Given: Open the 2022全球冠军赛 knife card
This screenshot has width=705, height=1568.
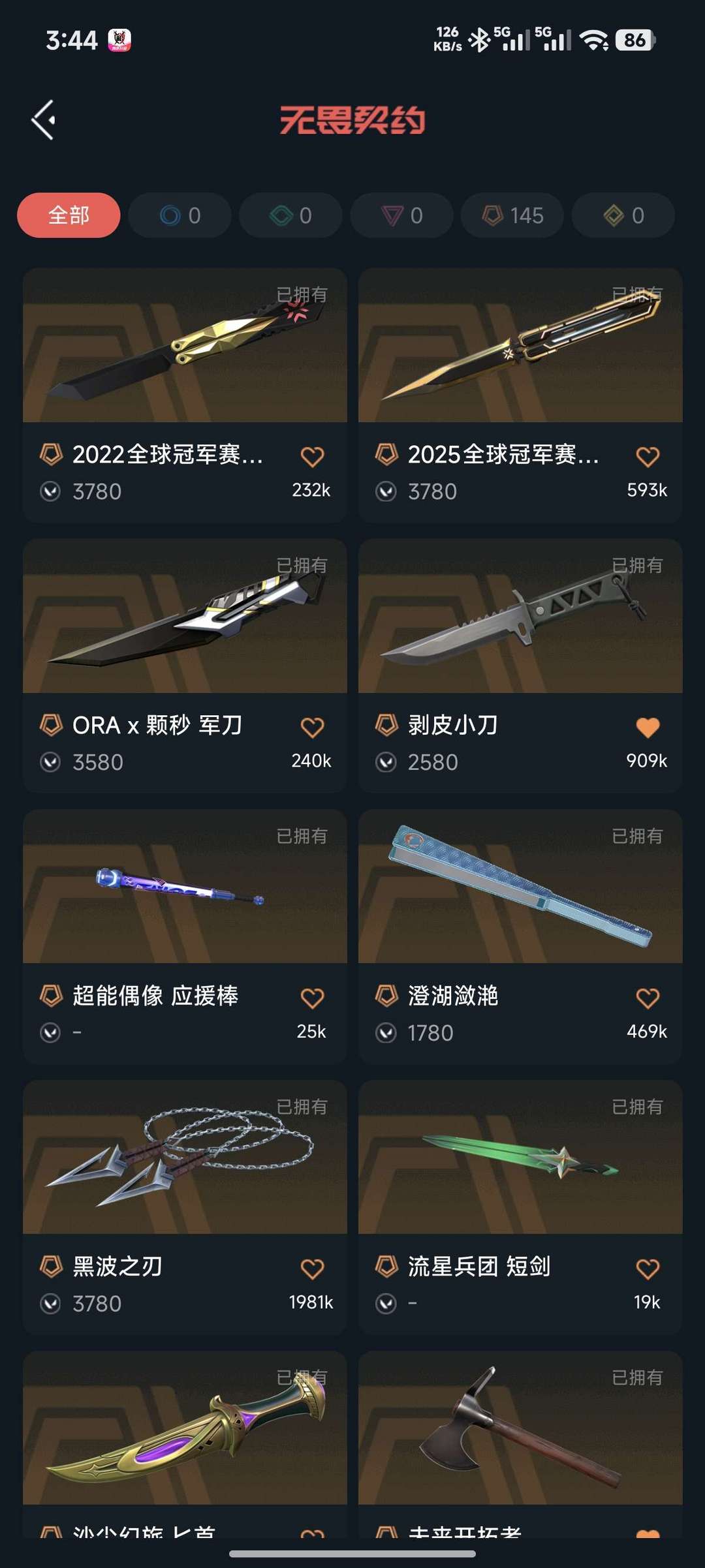Looking at the screenshot, I should pyautogui.click(x=185, y=346).
